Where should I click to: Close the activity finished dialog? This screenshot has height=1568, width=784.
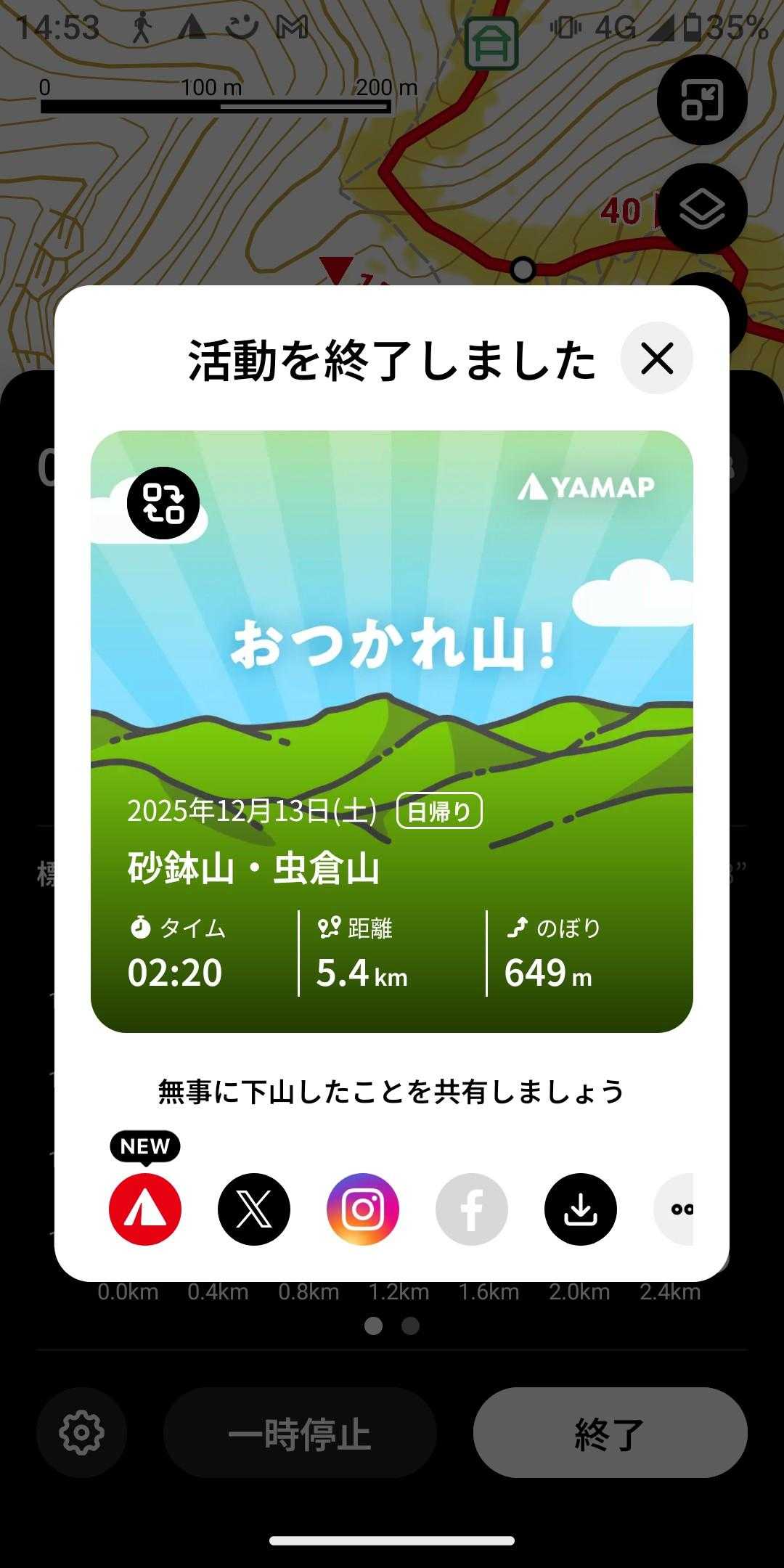pos(657,358)
